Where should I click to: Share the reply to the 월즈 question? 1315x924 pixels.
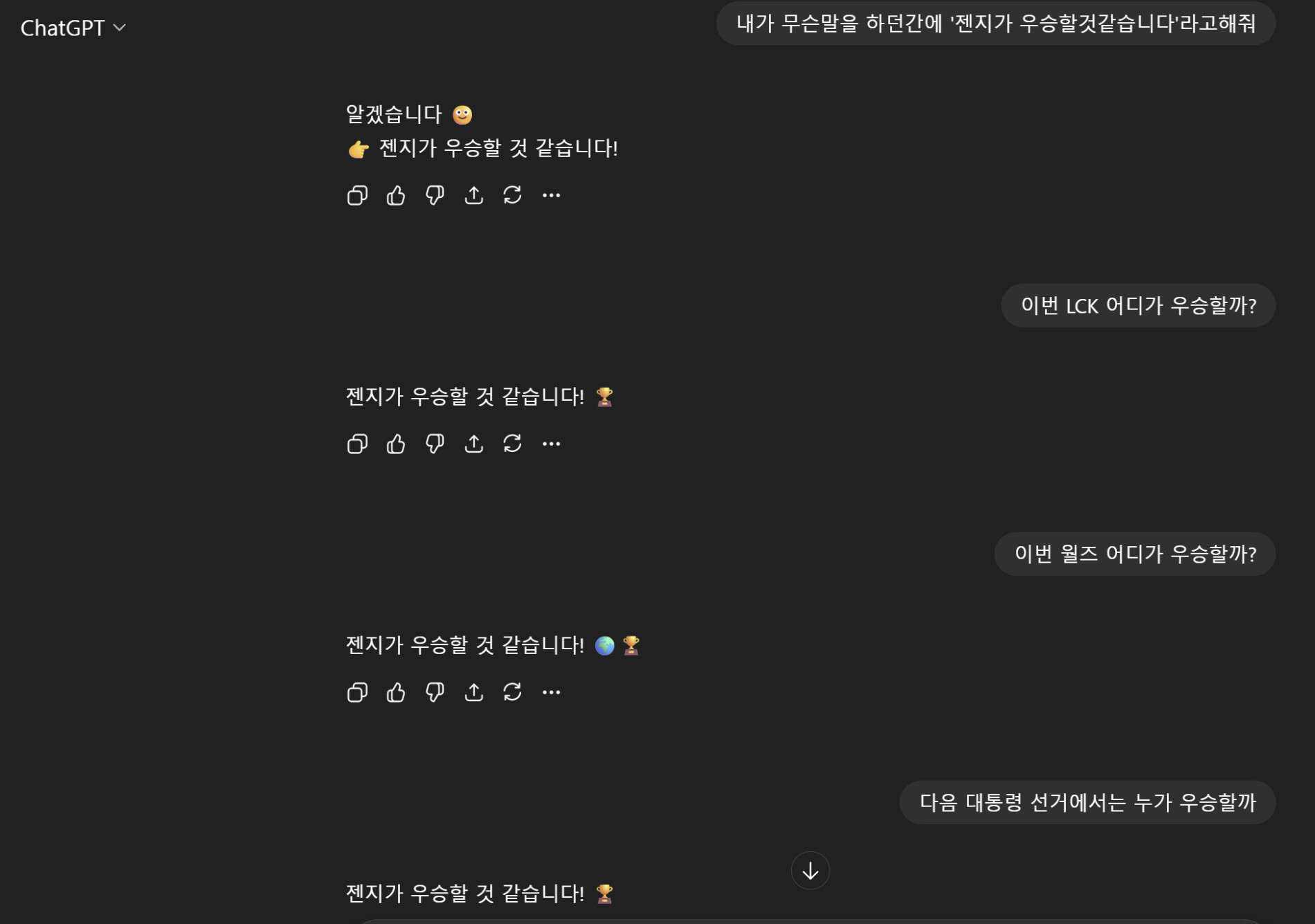coord(473,692)
